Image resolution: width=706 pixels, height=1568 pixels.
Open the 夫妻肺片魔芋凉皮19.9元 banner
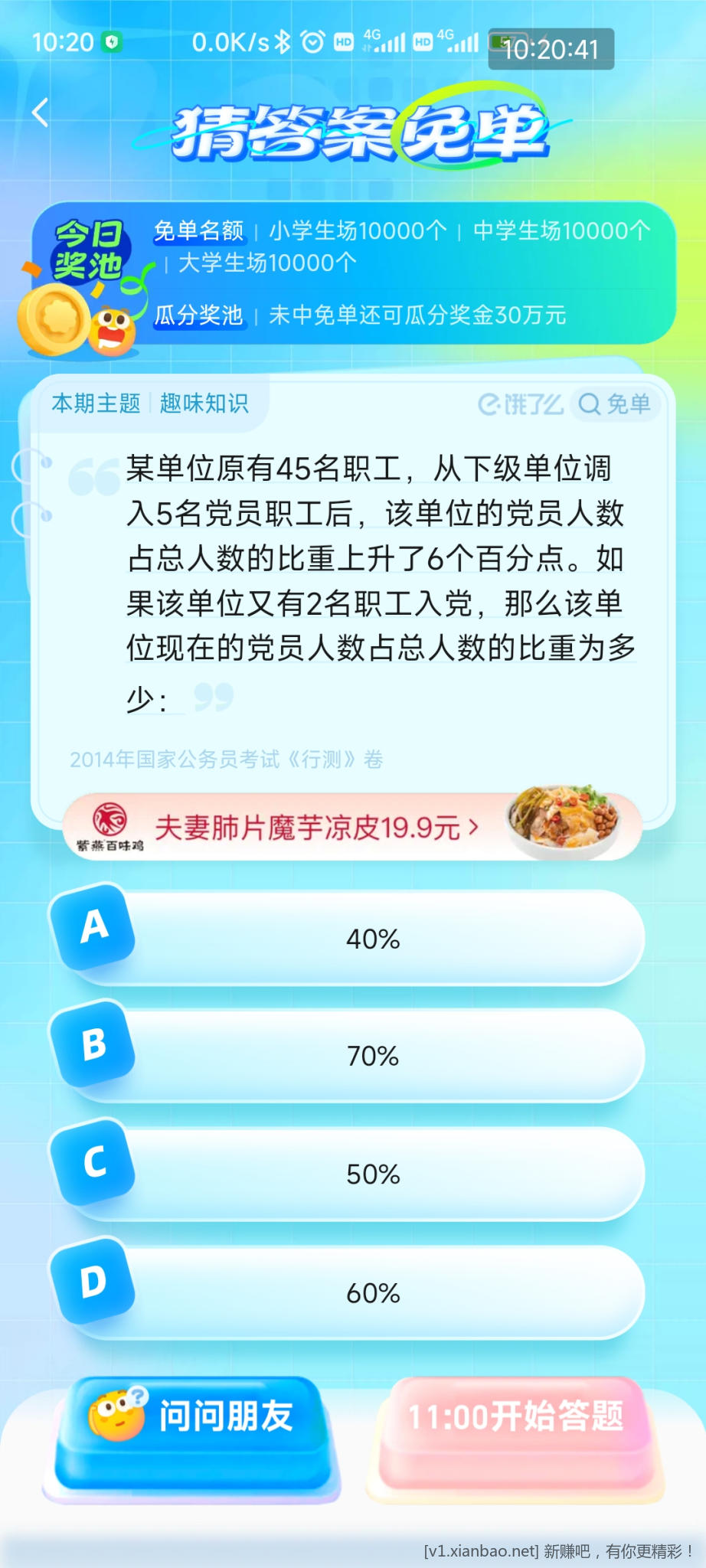click(x=352, y=828)
